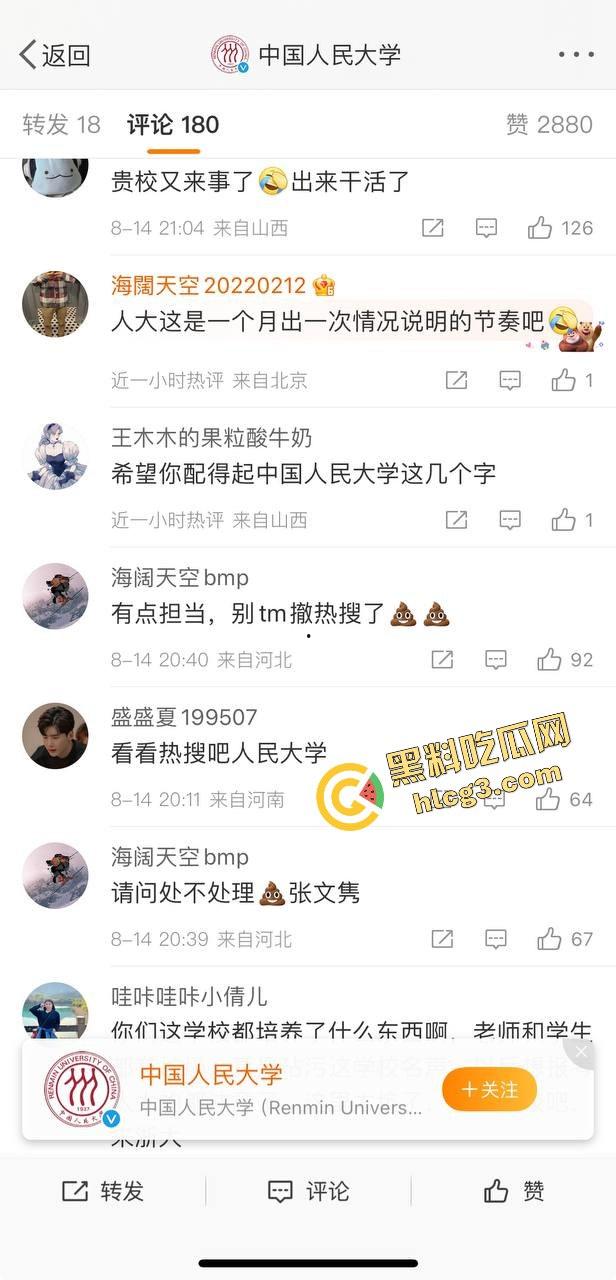Like the comment 有点担当，别tm撤热搜了

[549, 660]
